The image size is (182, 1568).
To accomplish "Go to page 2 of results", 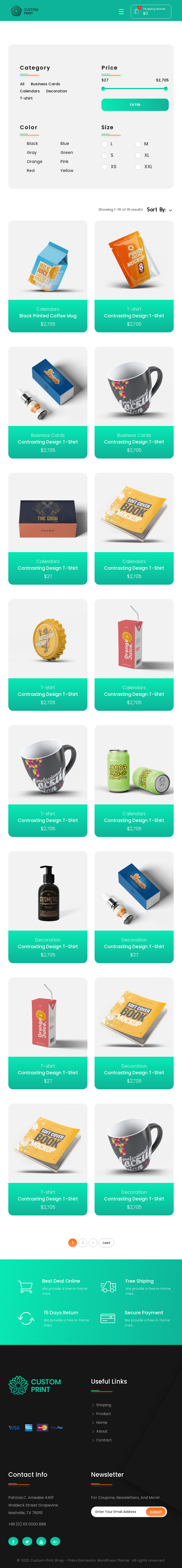I will [82, 1226].
